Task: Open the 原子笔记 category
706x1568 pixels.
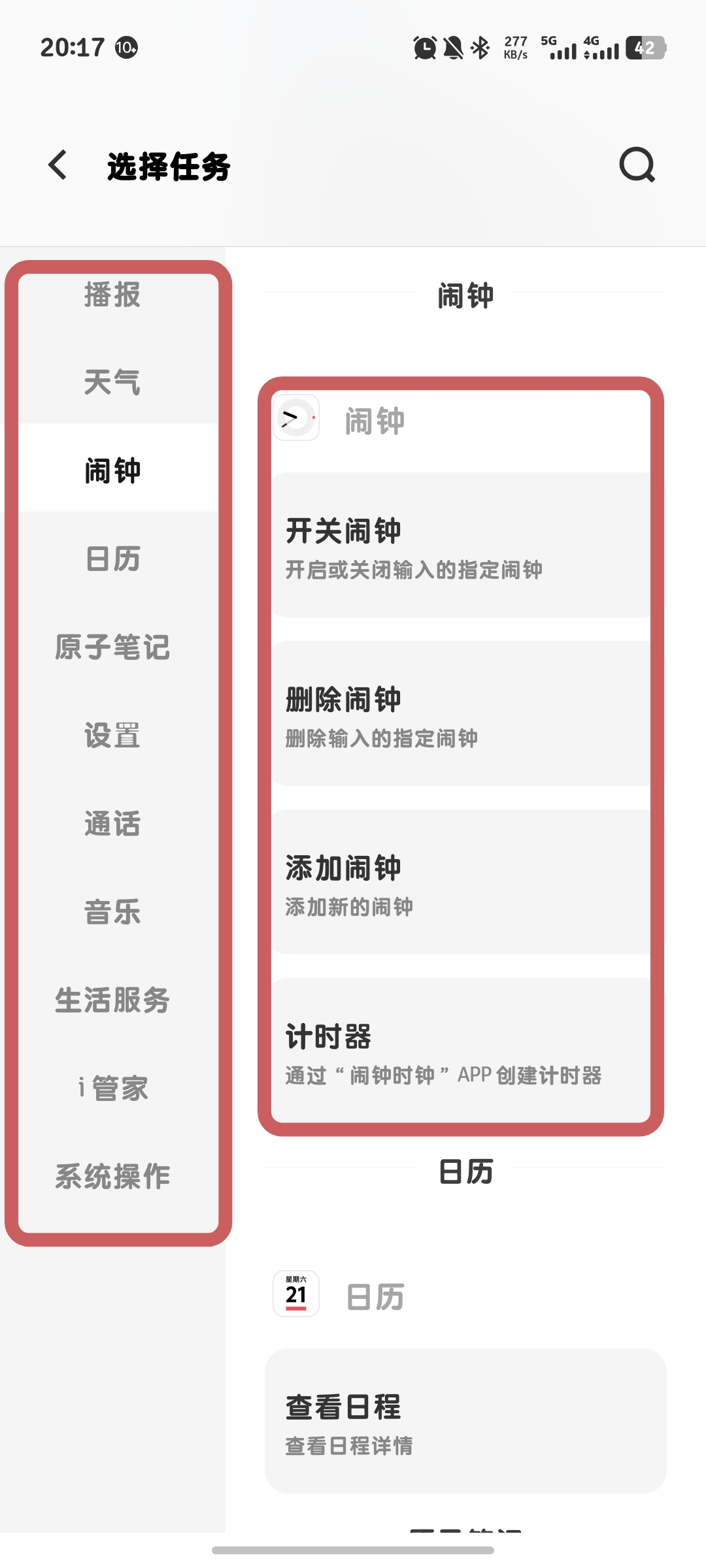Action: (x=112, y=647)
